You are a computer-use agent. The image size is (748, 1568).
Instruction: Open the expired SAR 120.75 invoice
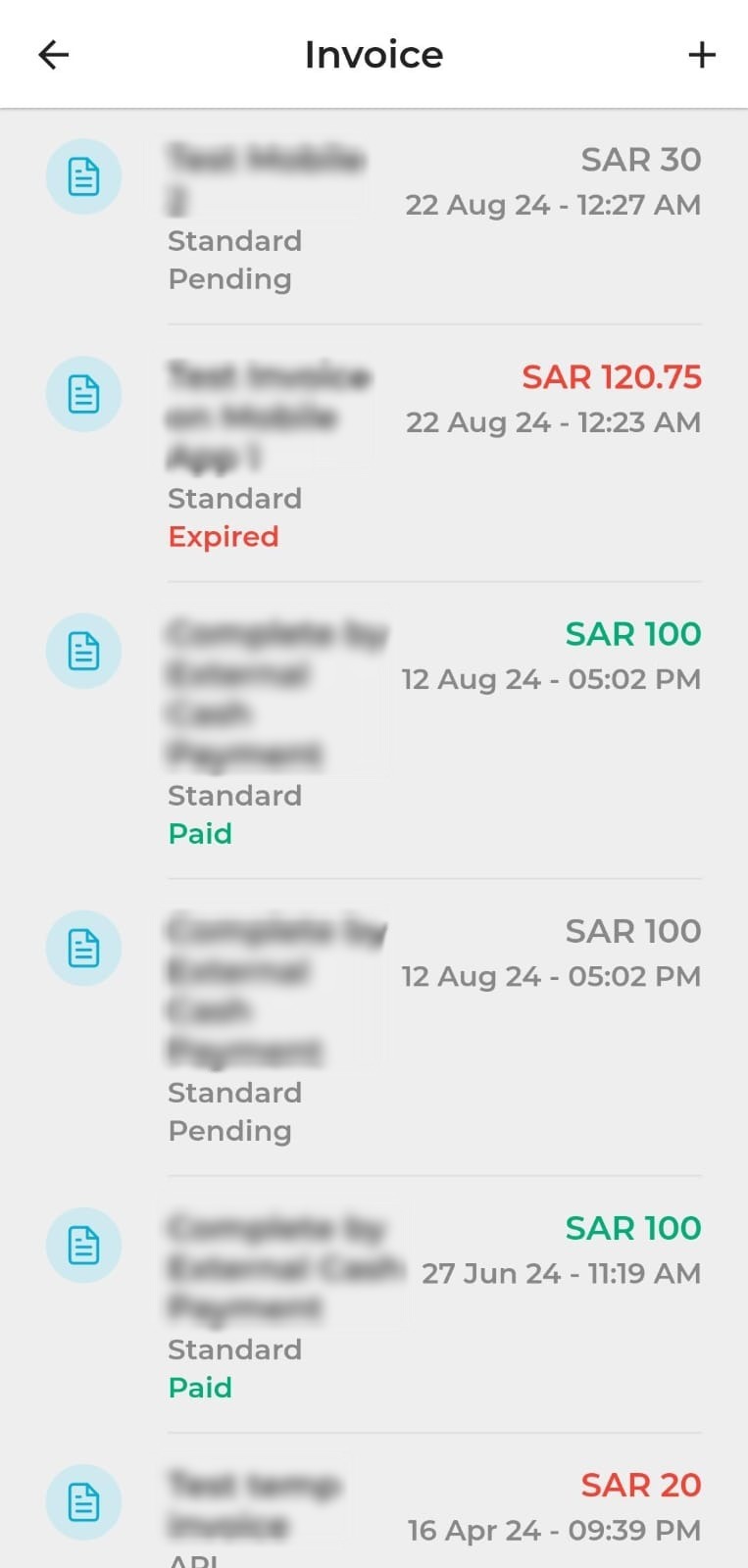coord(374,454)
